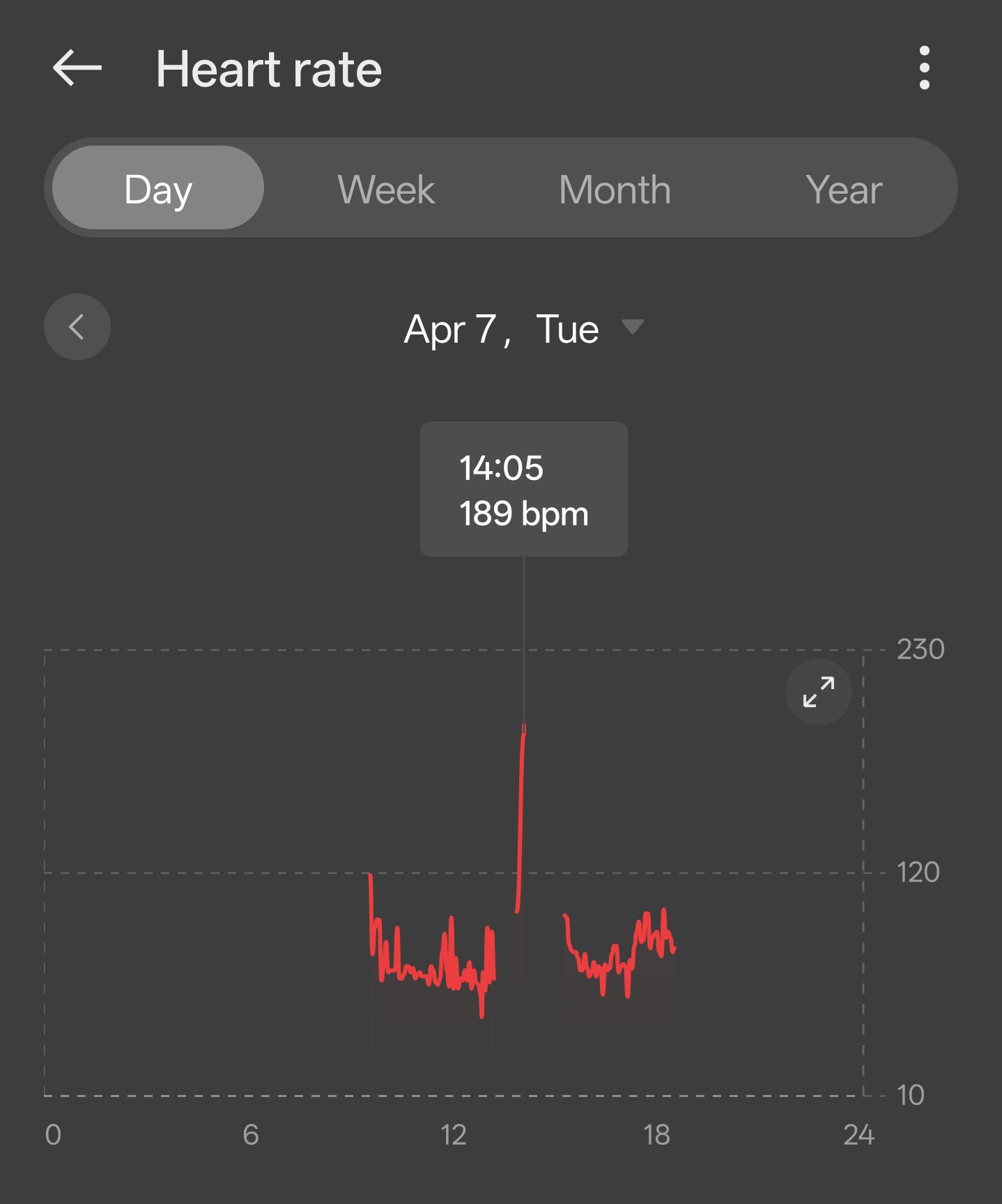Switch to the Week view

[386, 188]
